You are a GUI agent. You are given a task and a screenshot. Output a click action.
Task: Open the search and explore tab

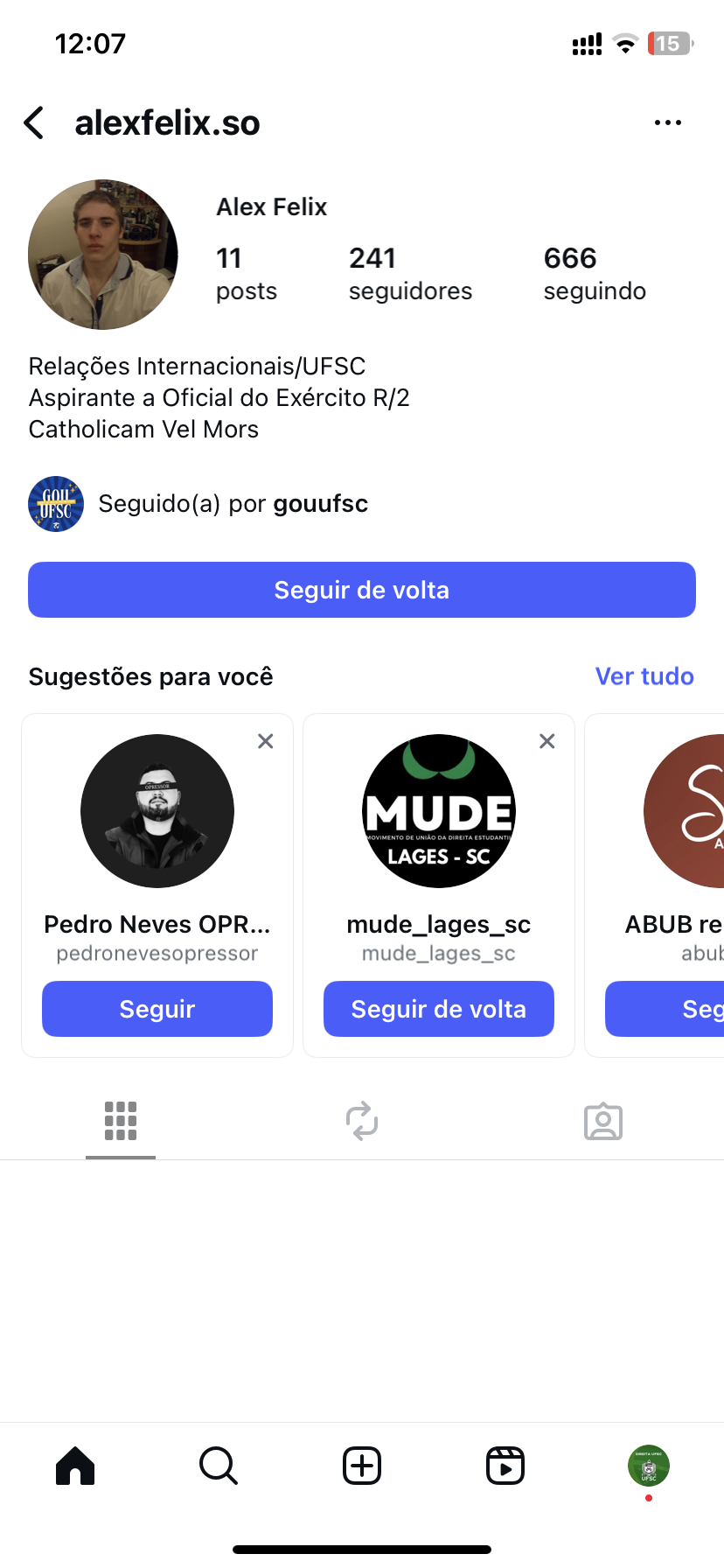219,1466
